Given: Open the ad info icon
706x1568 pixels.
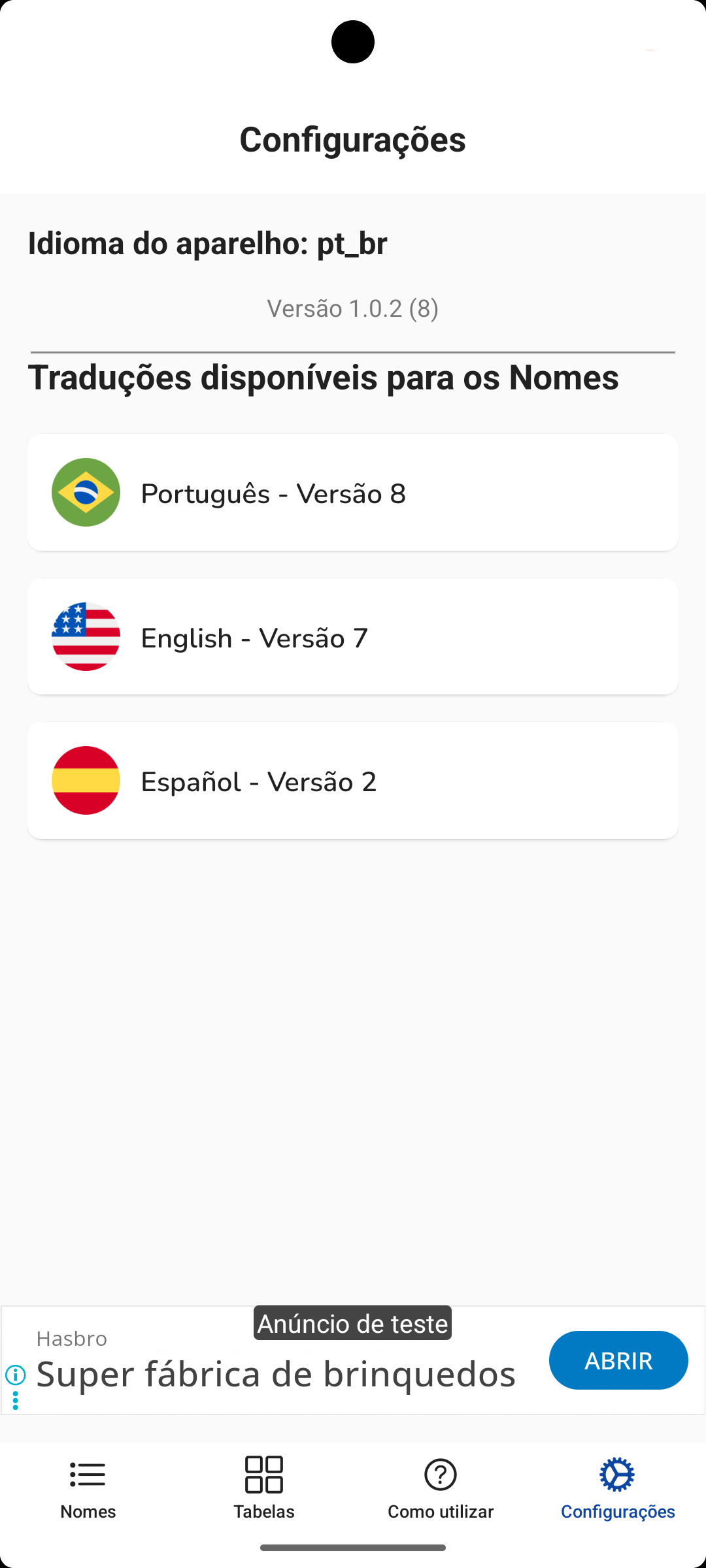Looking at the screenshot, I should coord(16,1375).
